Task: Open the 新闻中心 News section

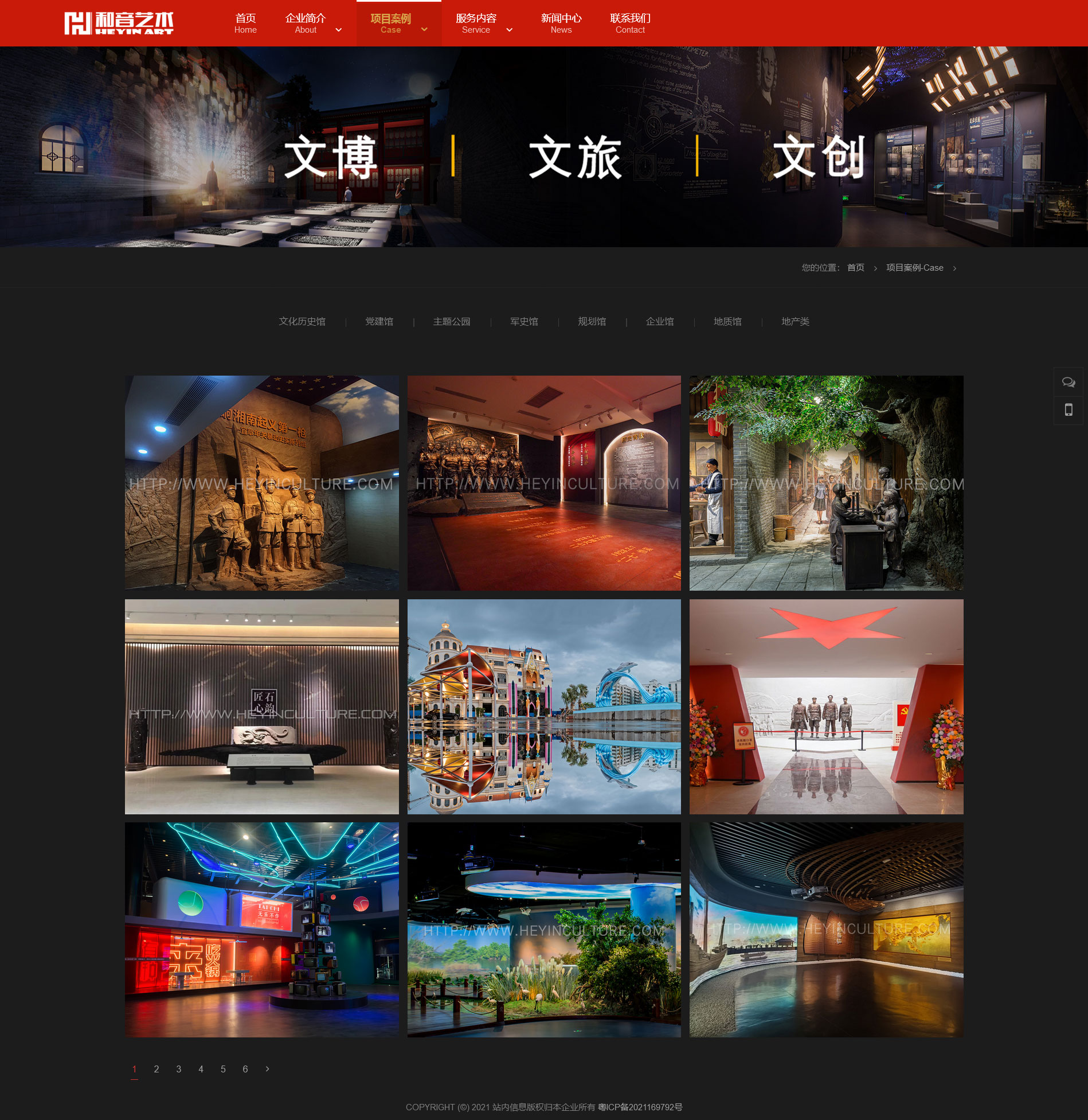Action: coord(561,24)
